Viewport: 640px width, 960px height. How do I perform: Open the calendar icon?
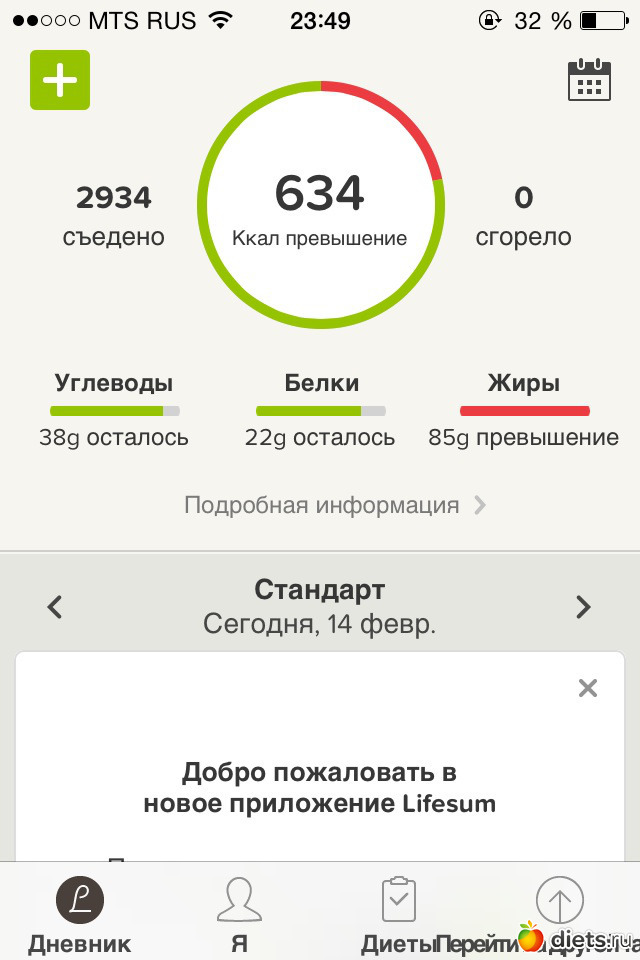pos(589,80)
